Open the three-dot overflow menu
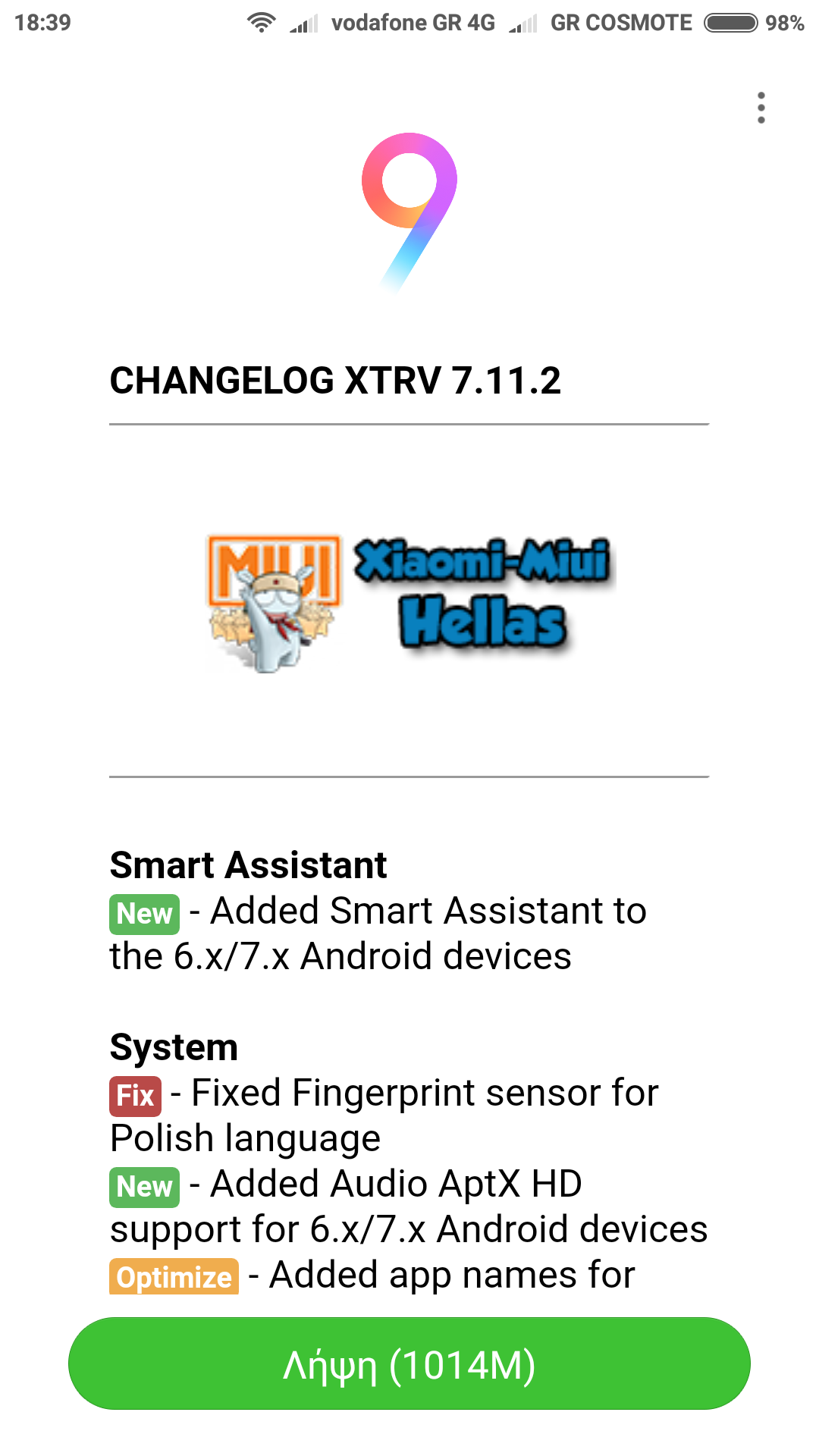The image size is (819, 1456). [761, 108]
